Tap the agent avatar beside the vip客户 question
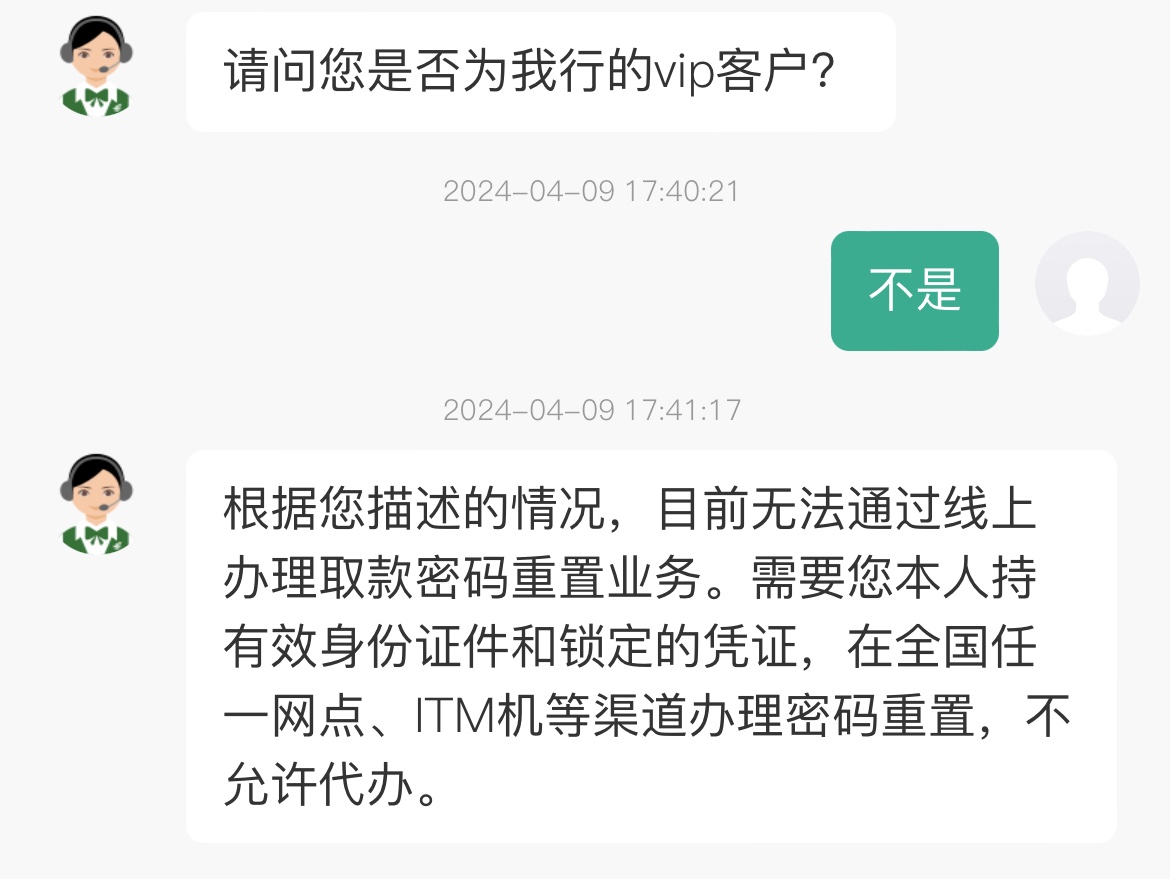The image size is (1170, 879). coord(96,67)
